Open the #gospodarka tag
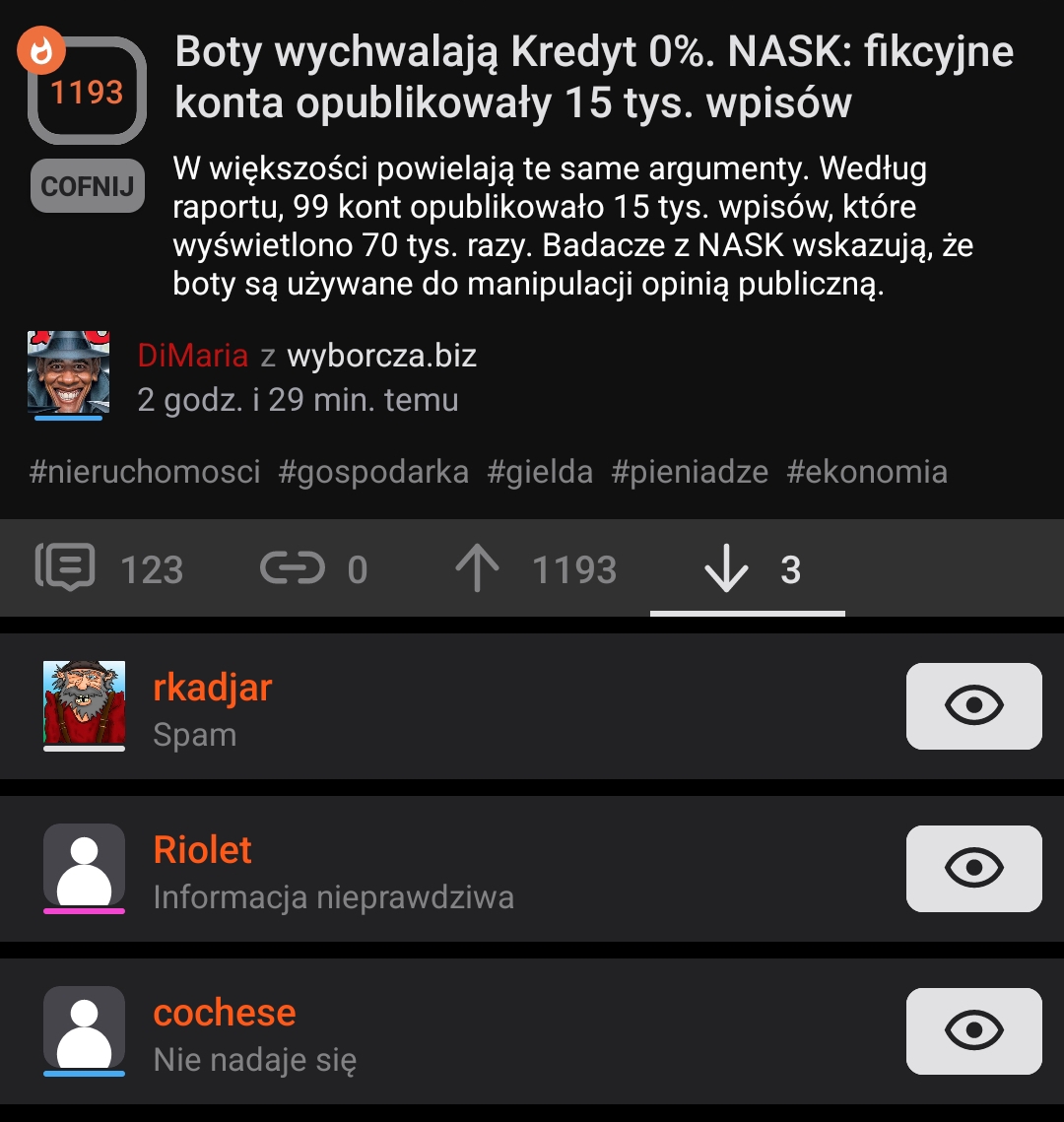 (373, 472)
